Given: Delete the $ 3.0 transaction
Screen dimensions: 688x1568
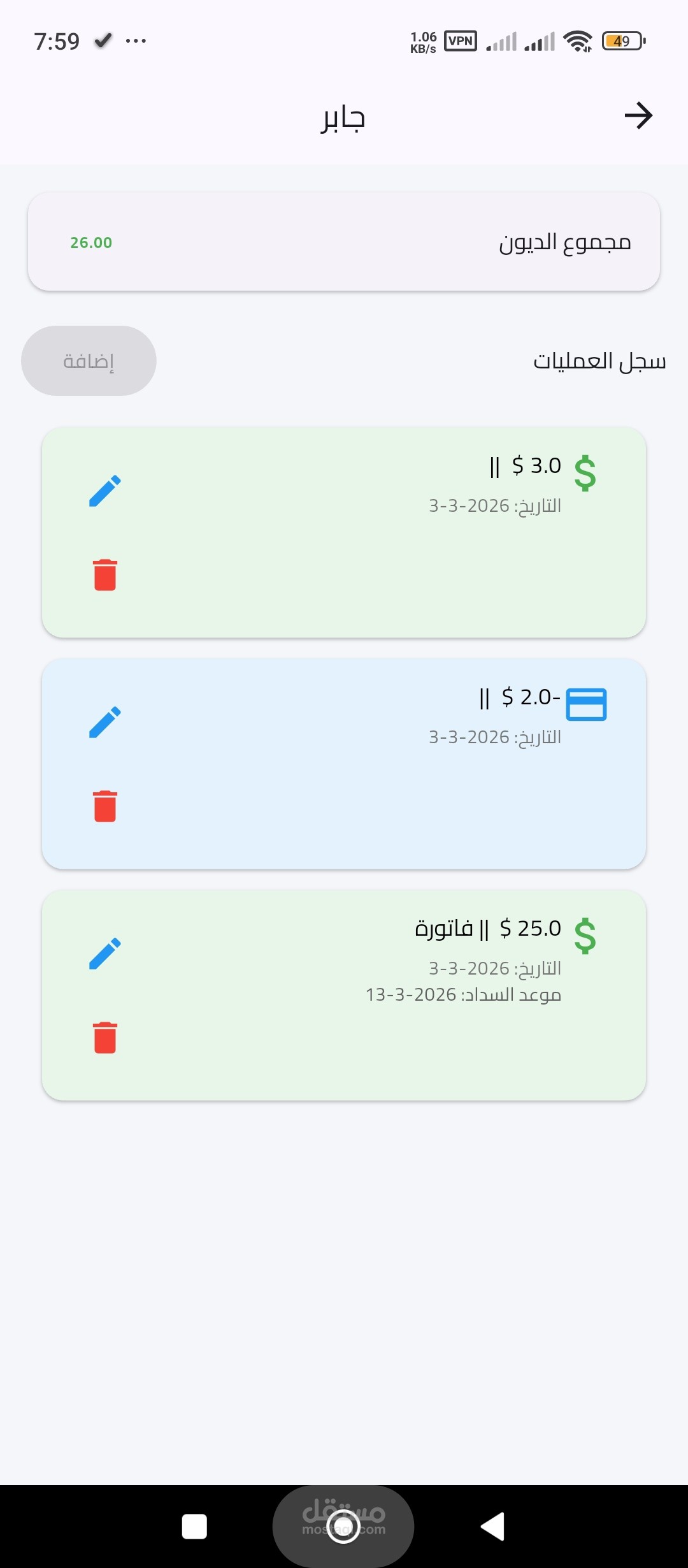Looking at the screenshot, I should (x=105, y=575).
